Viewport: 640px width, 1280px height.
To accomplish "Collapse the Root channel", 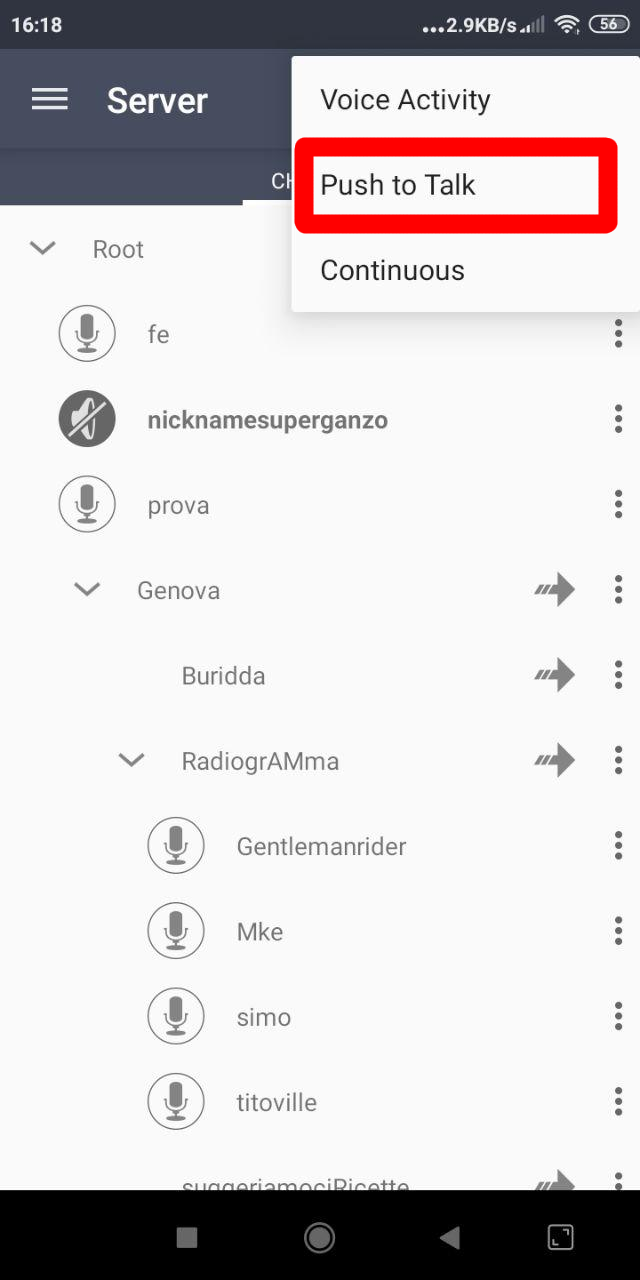I will [43, 248].
